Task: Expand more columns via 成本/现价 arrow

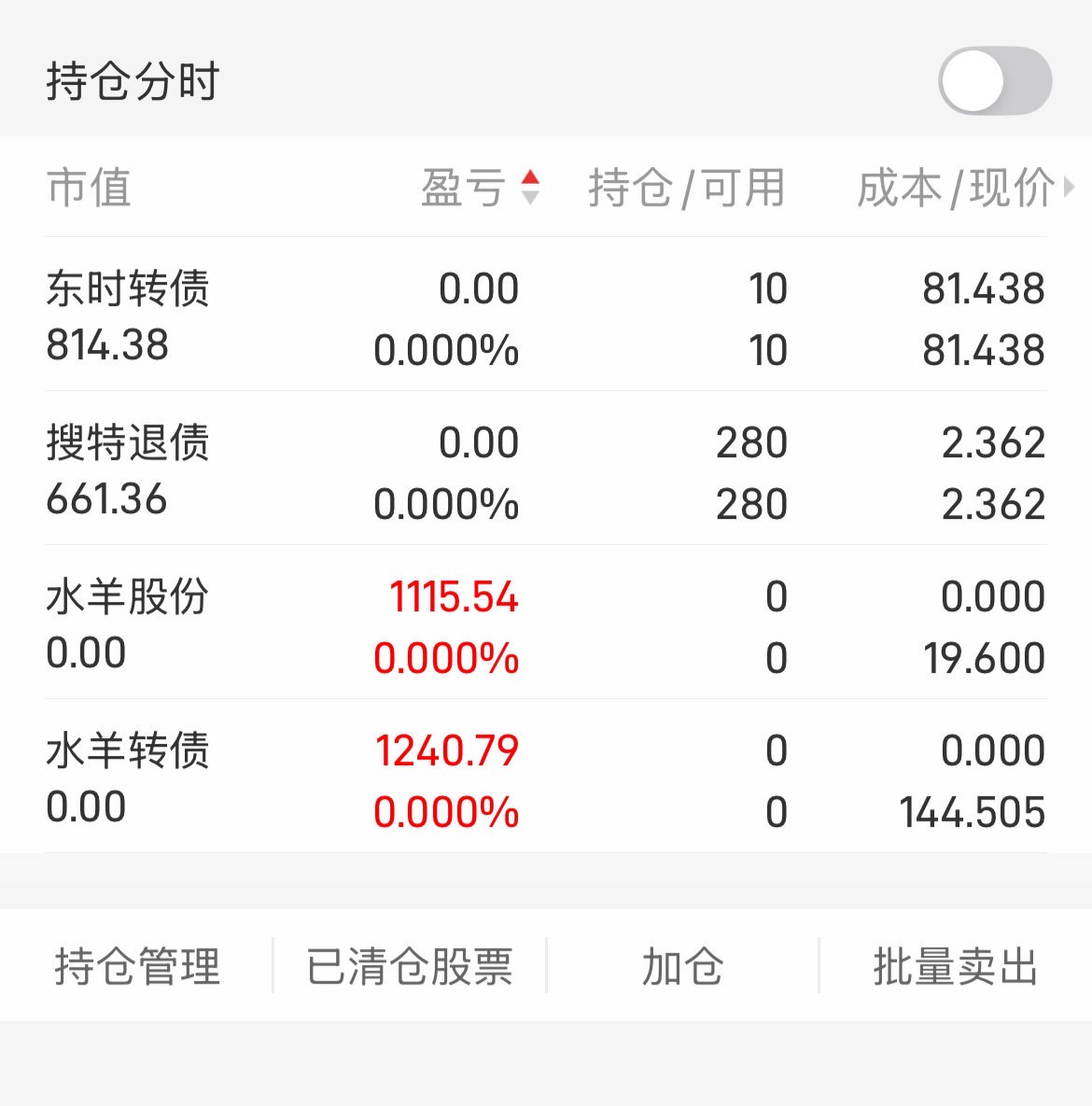Action: point(1070,187)
